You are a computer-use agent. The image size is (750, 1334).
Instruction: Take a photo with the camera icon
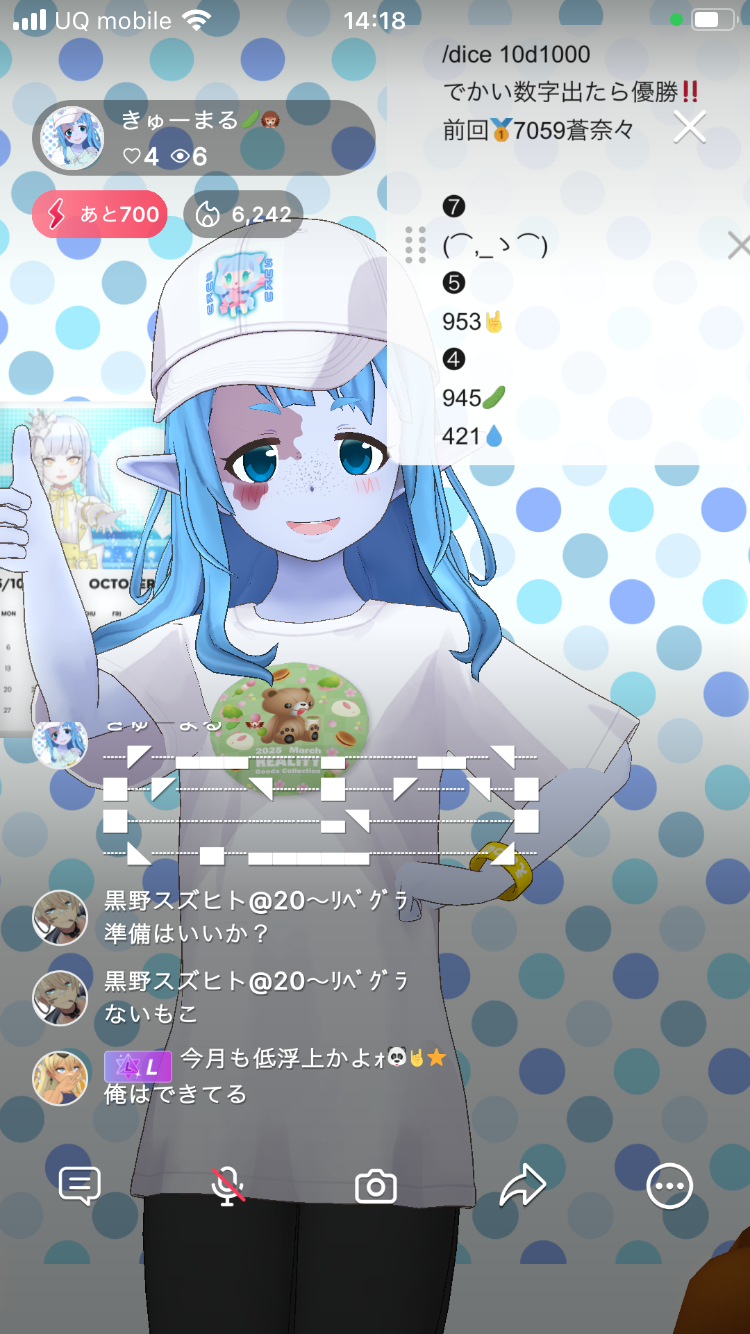(x=376, y=1187)
